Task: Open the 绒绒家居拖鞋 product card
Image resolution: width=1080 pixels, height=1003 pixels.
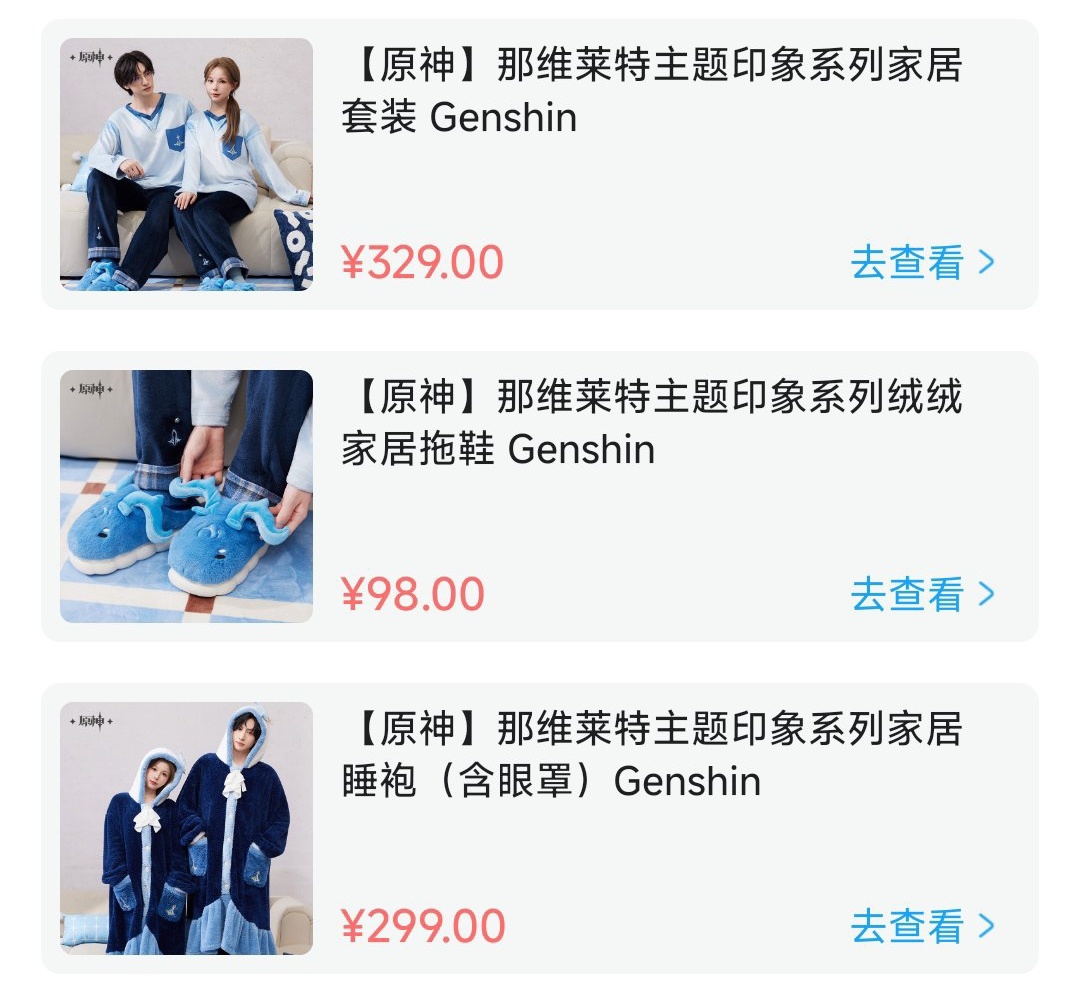Action: pos(650,424)
